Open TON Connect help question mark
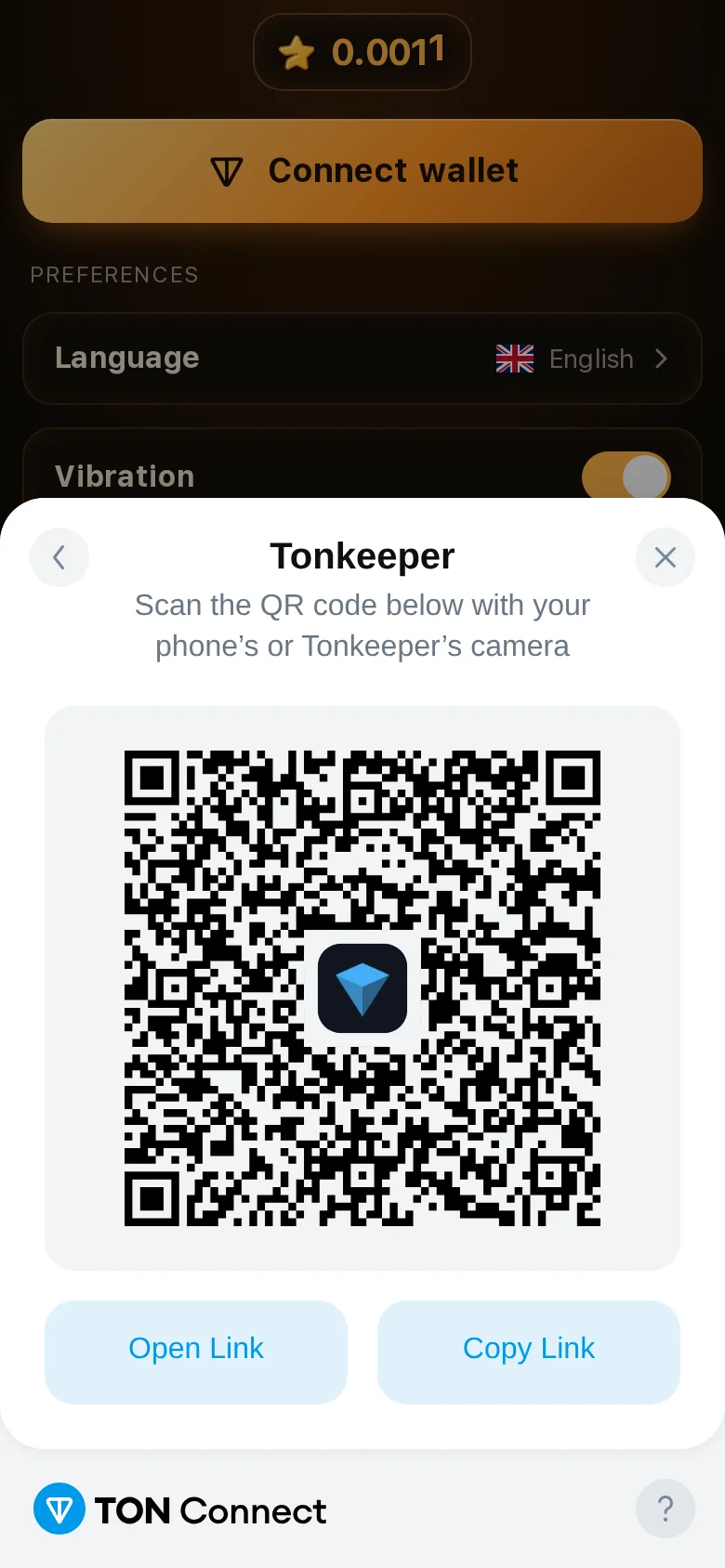 coord(666,1509)
